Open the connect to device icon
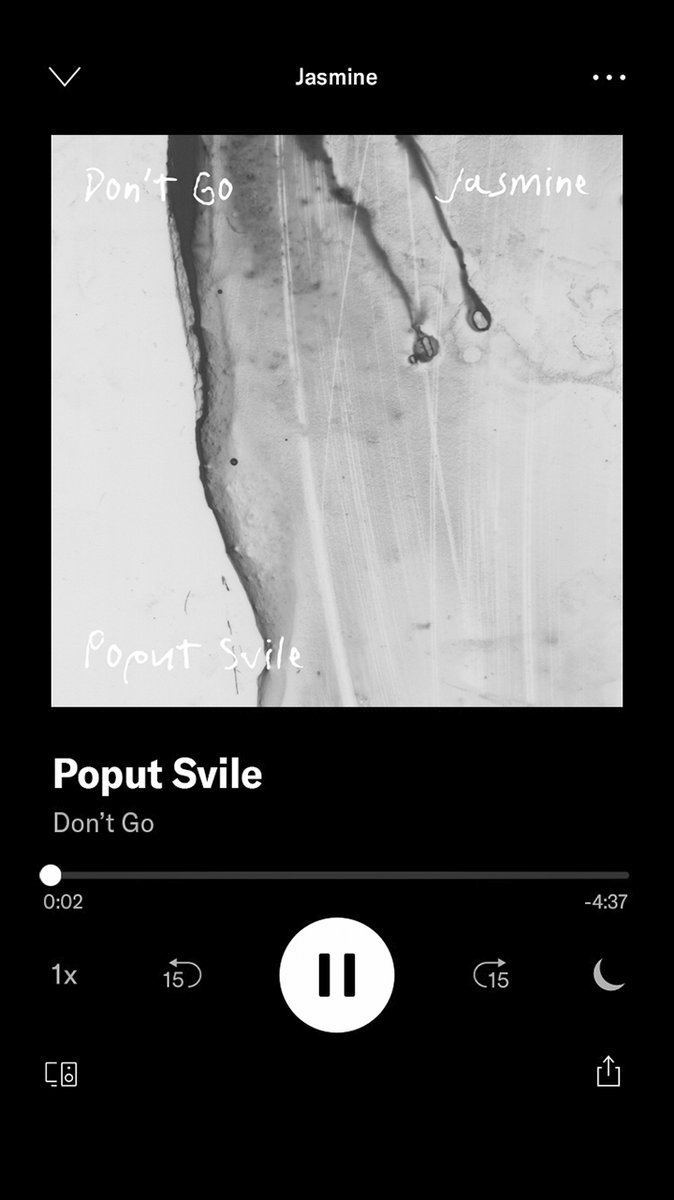Viewport: 674px width, 1200px height. tap(62, 1074)
